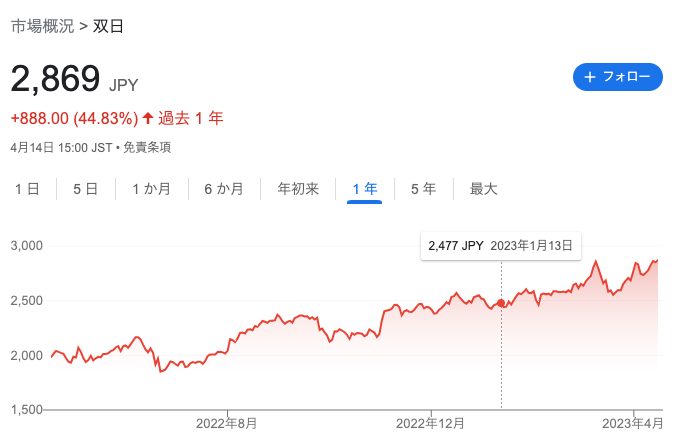The image size is (675, 443).
Task: Switch to the 6か月 range
Action: (224, 188)
